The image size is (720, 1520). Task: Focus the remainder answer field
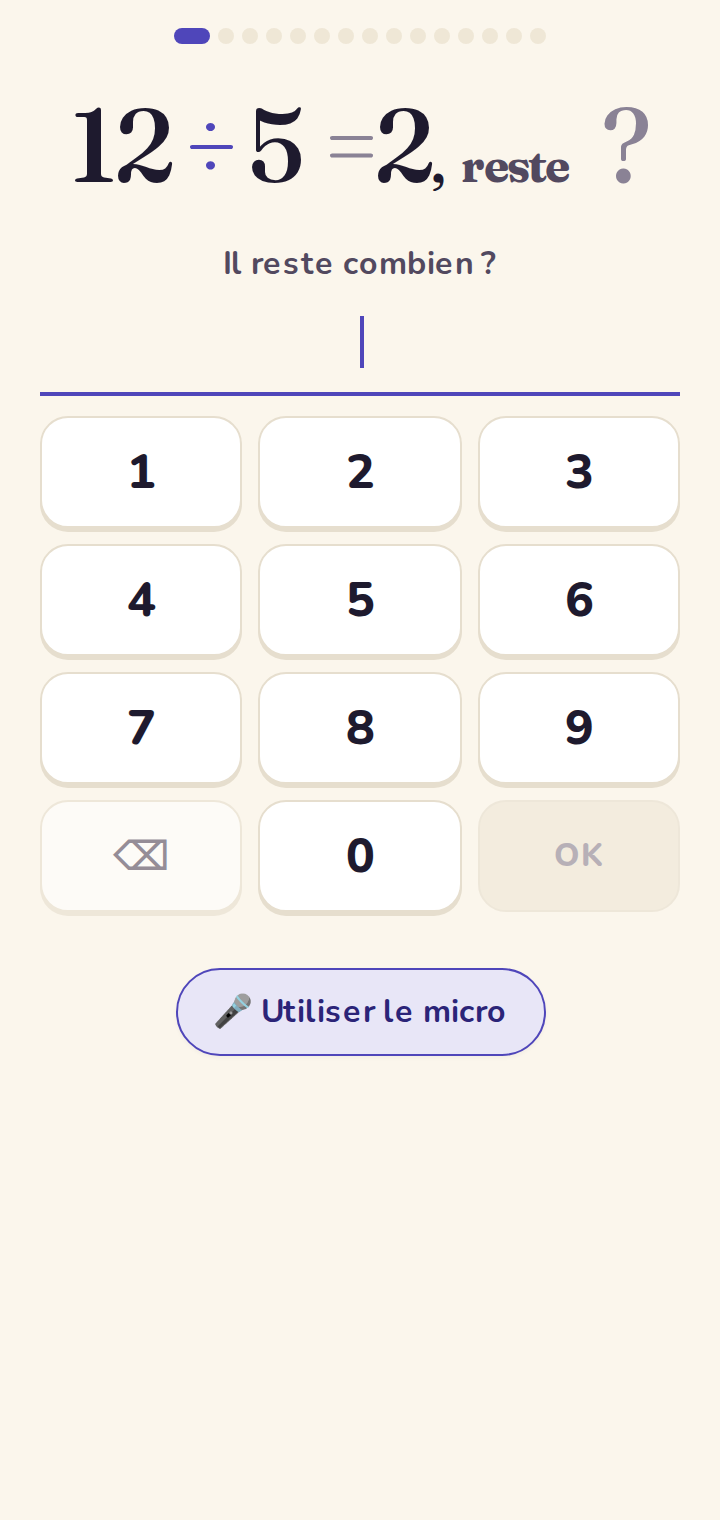pos(360,344)
